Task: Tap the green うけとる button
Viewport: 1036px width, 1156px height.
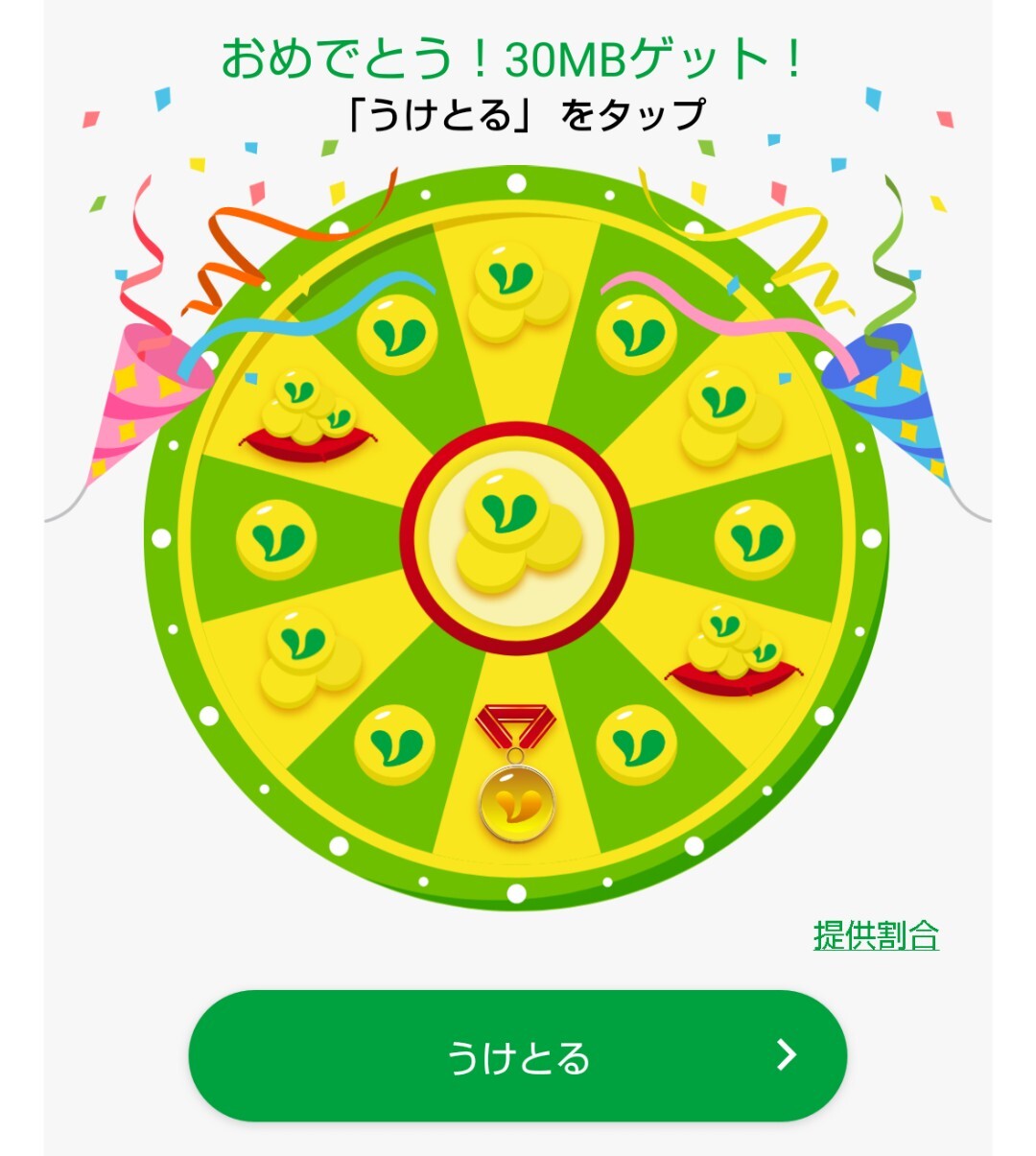Action: [x=518, y=1055]
